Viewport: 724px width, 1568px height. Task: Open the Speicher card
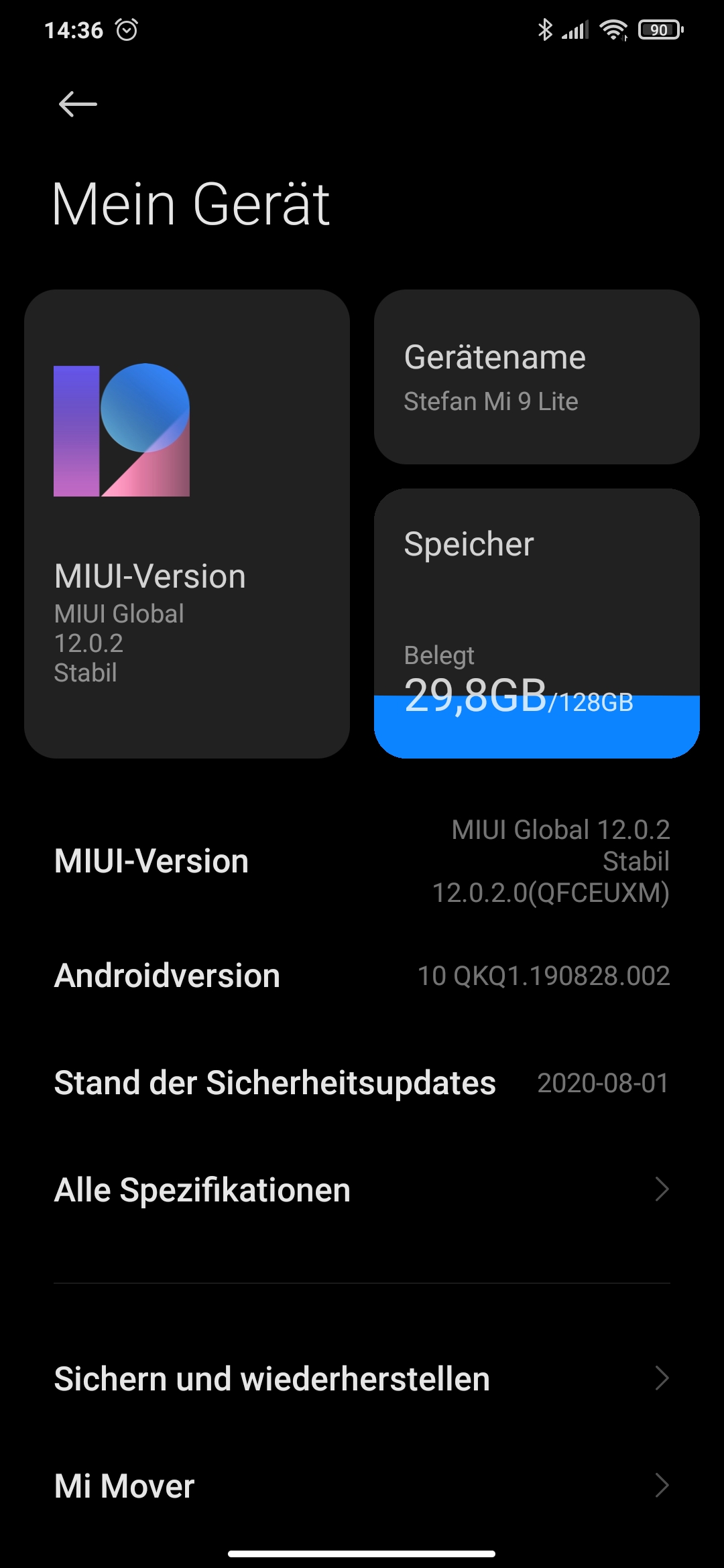click(536, 623)
